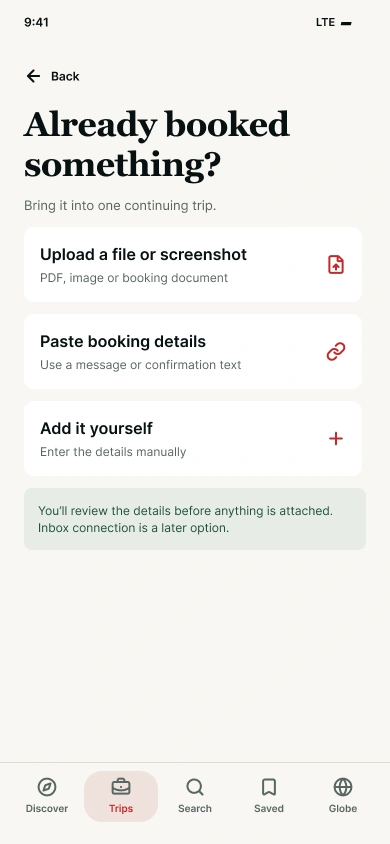Switch to the Globe tab

(343, 796)
